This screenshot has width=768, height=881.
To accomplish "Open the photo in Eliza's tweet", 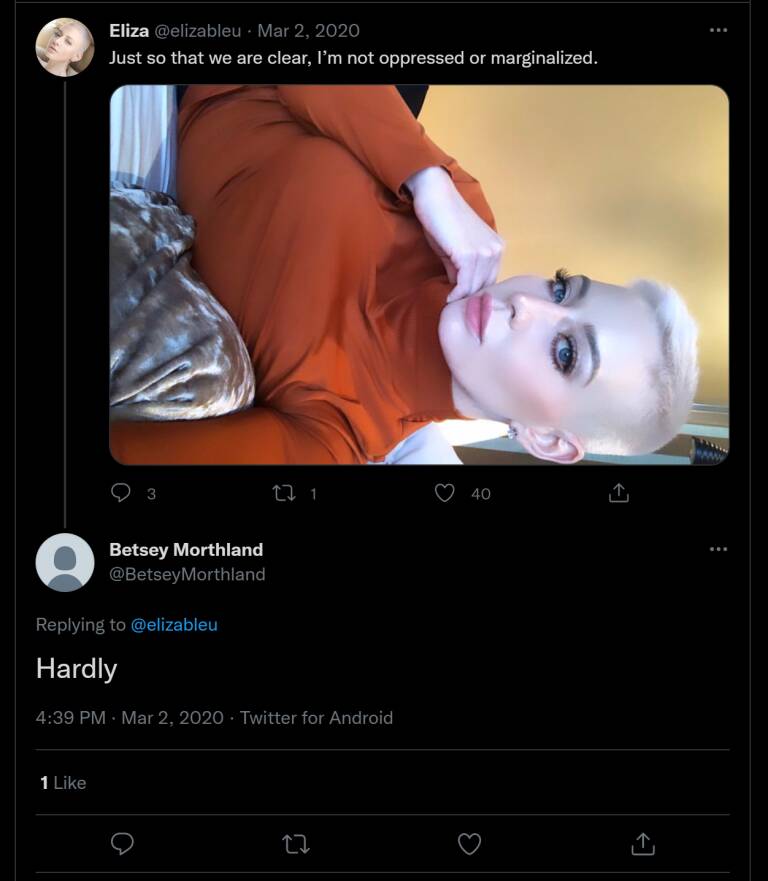I will (419, 275).
